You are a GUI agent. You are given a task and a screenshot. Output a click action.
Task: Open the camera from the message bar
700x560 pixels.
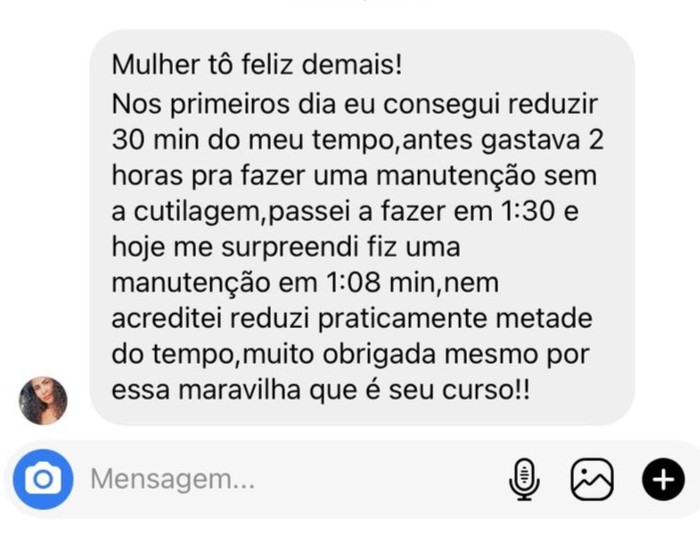[43, 480]
